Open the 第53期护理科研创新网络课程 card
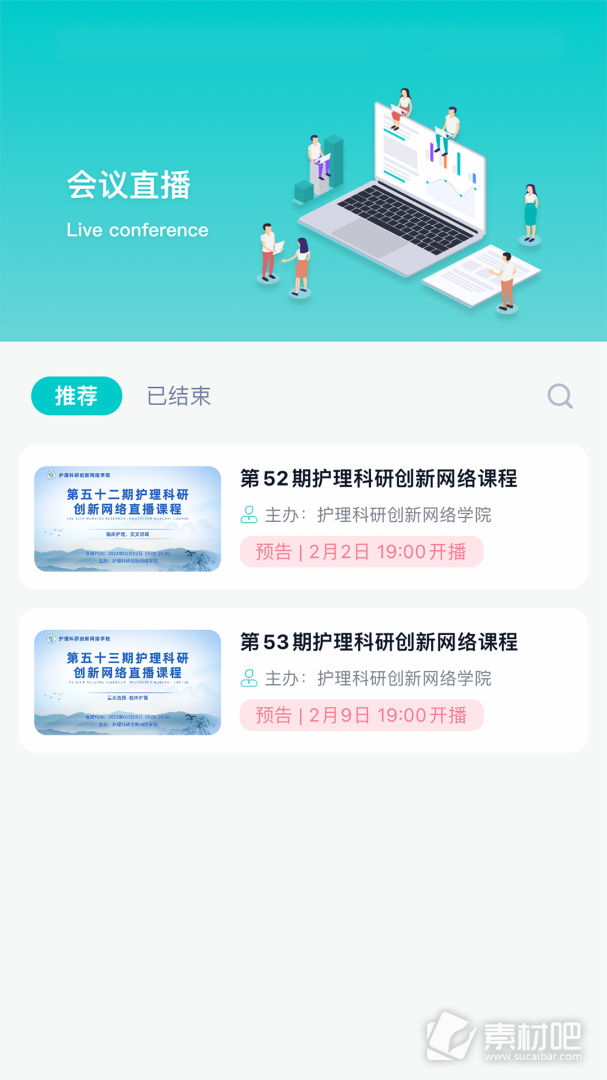This screenshot has width=607, height=1080. pos(303,681)
